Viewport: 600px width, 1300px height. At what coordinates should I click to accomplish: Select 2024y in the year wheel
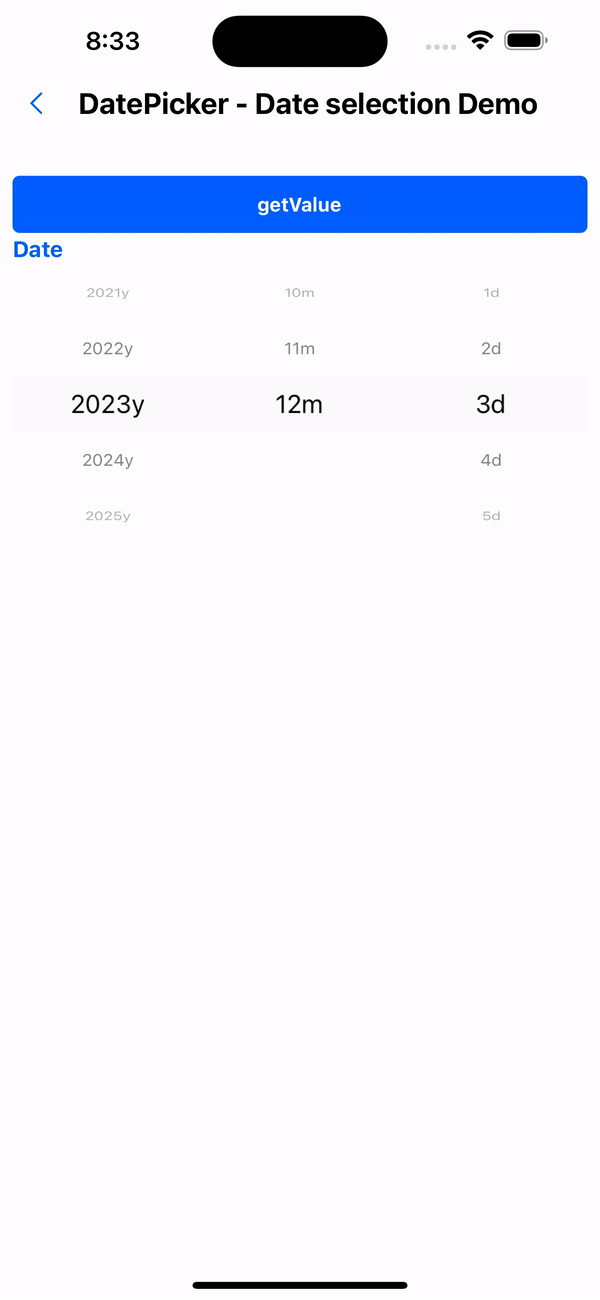tap(108, 460)
